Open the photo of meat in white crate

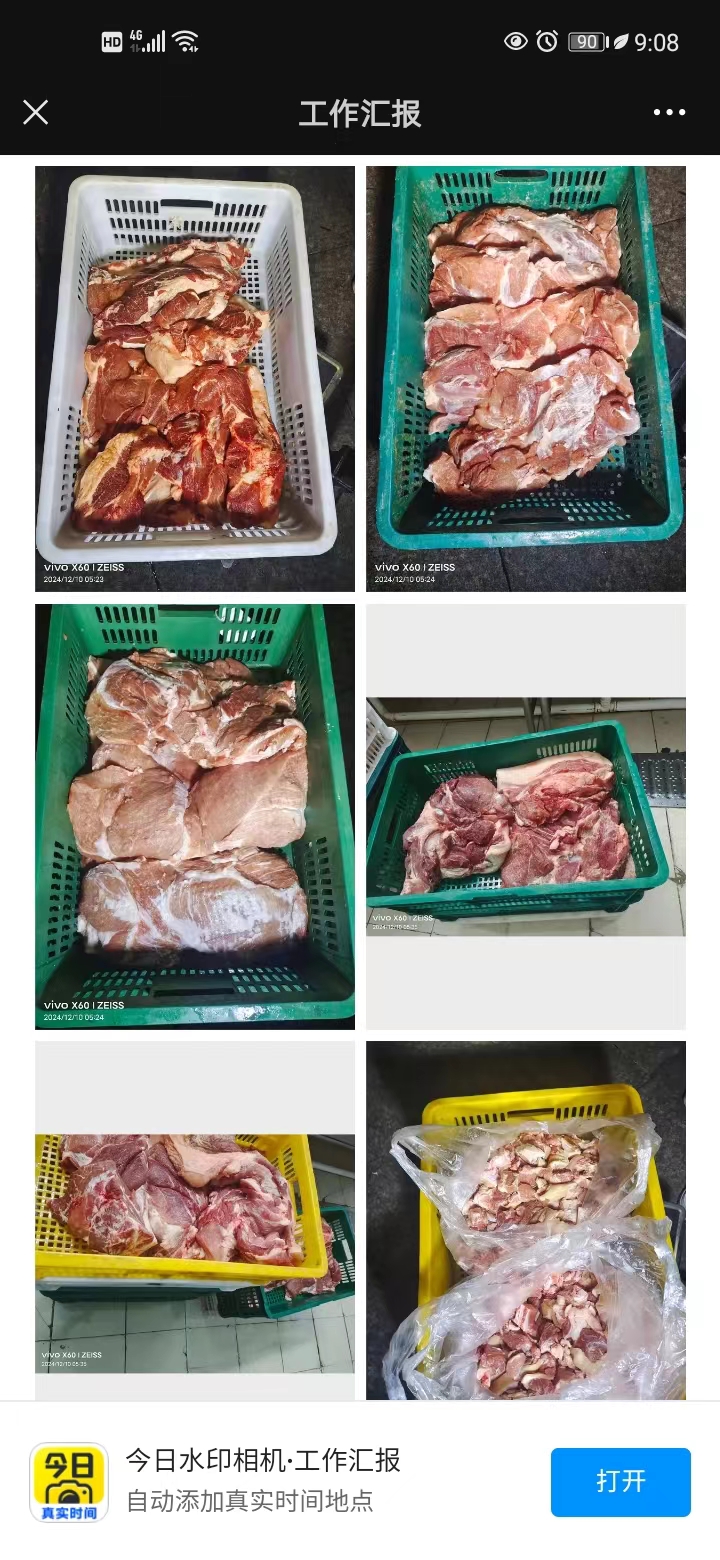[x=195, y=379]
